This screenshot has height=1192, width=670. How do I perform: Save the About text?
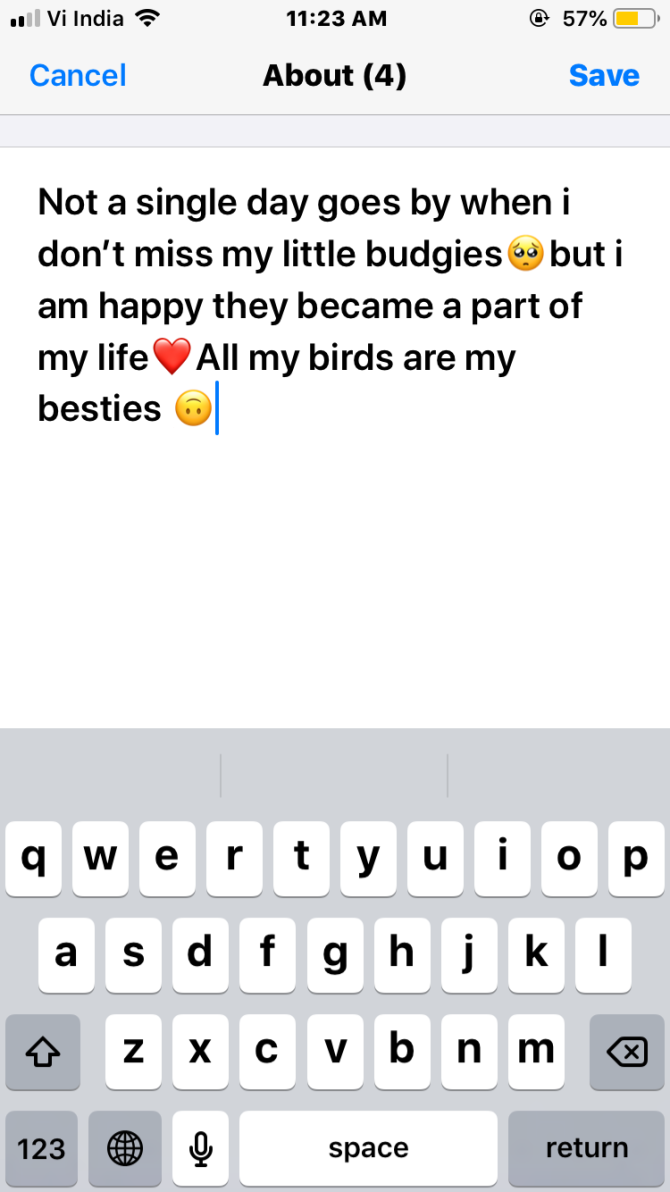[604, 76]
